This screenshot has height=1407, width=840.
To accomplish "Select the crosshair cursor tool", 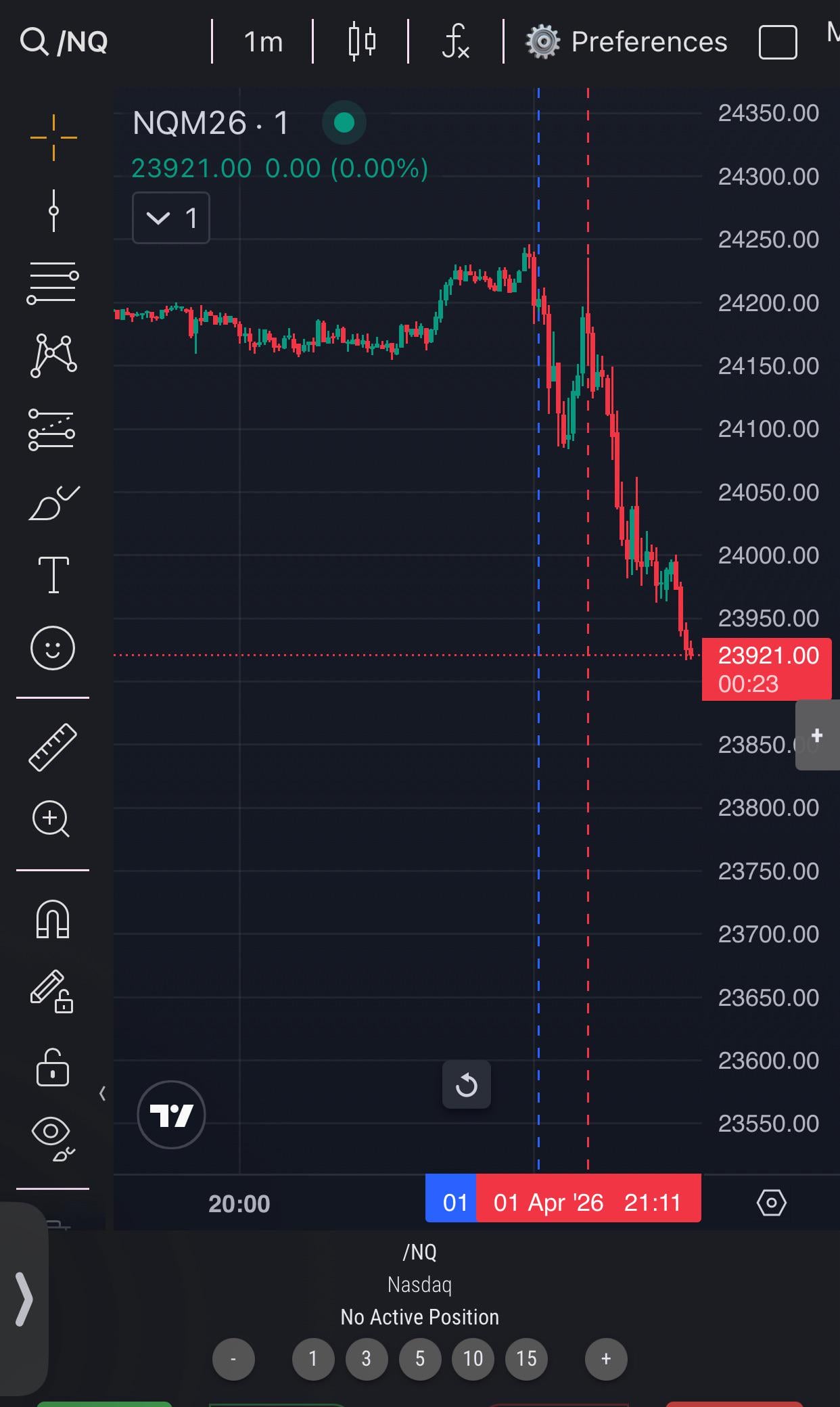I will [x=53, y=137].
